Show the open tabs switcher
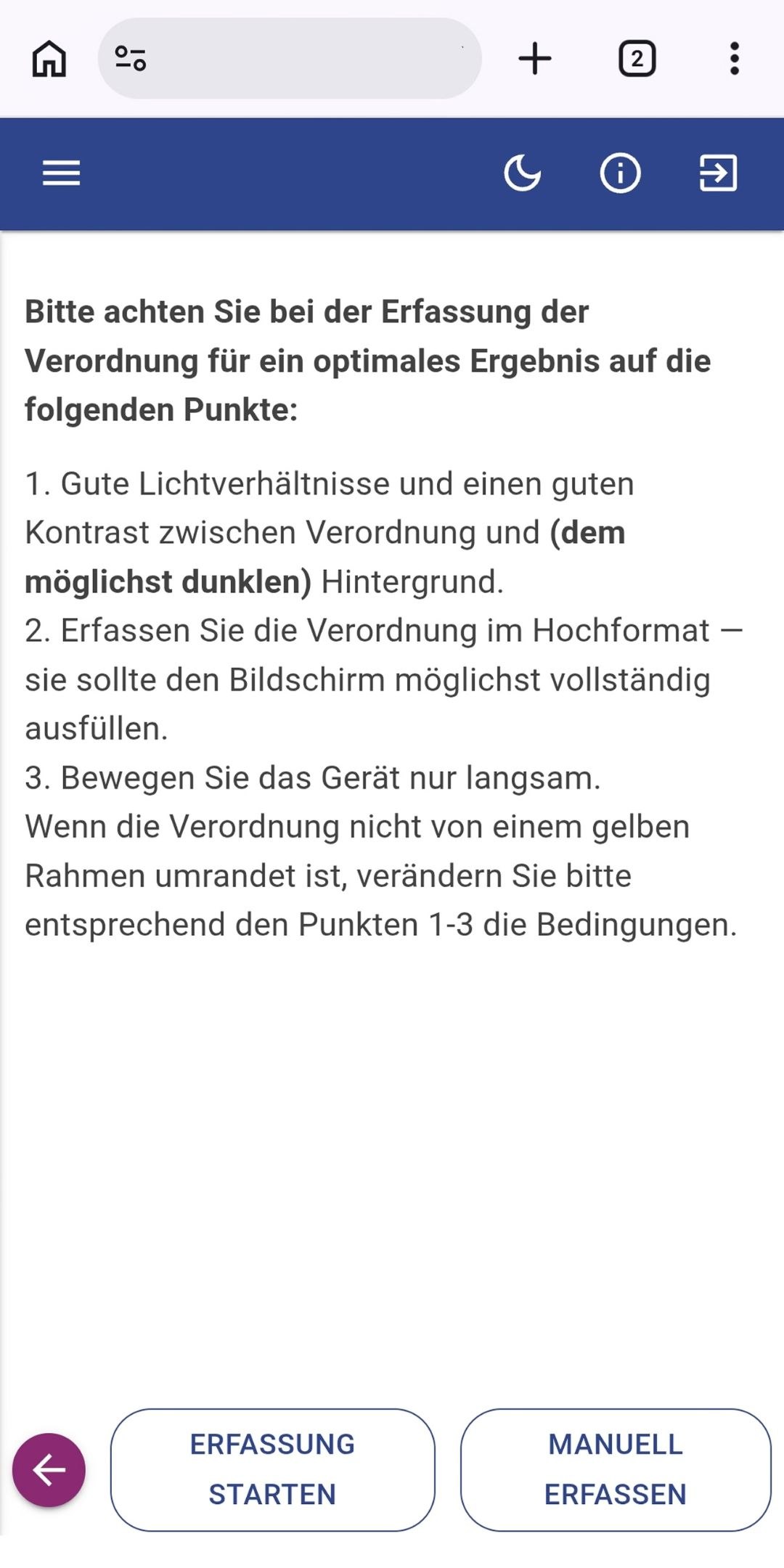 (637, 58)
